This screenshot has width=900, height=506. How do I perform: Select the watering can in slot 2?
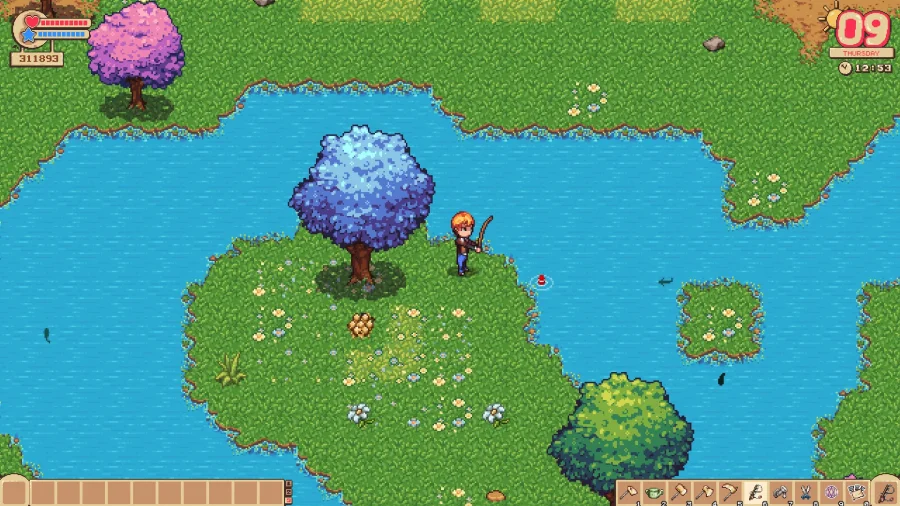coord(654,492)
